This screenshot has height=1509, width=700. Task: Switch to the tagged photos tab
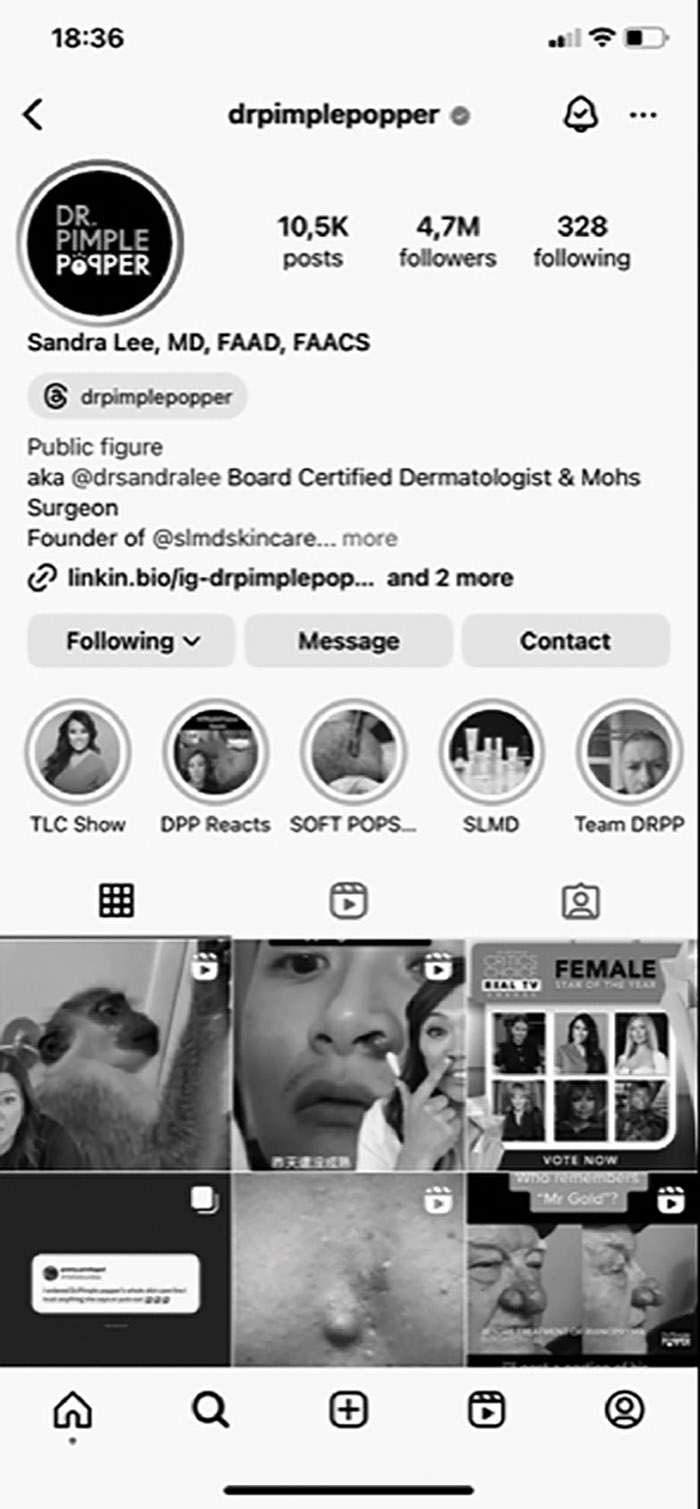coord(580,901)
